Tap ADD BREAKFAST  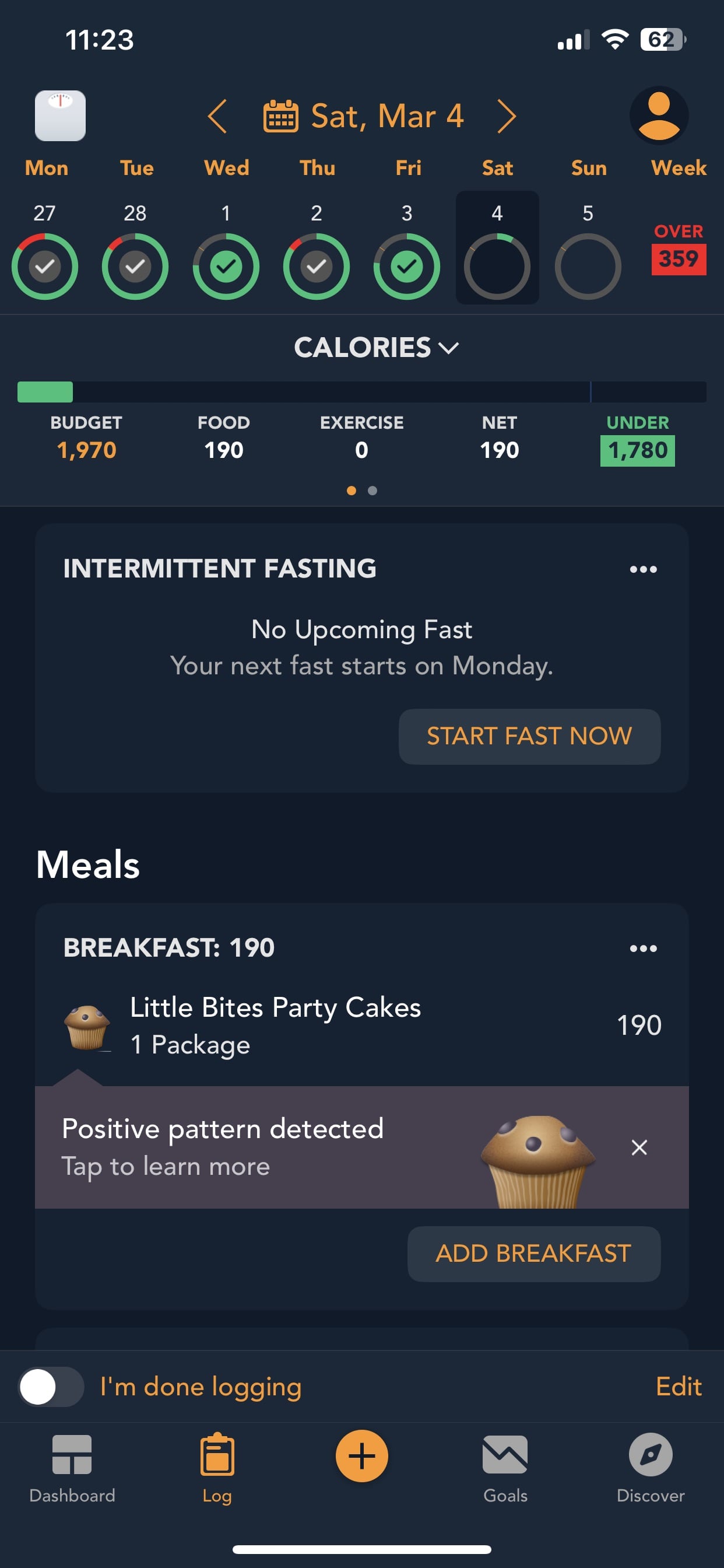[533, 1254]
